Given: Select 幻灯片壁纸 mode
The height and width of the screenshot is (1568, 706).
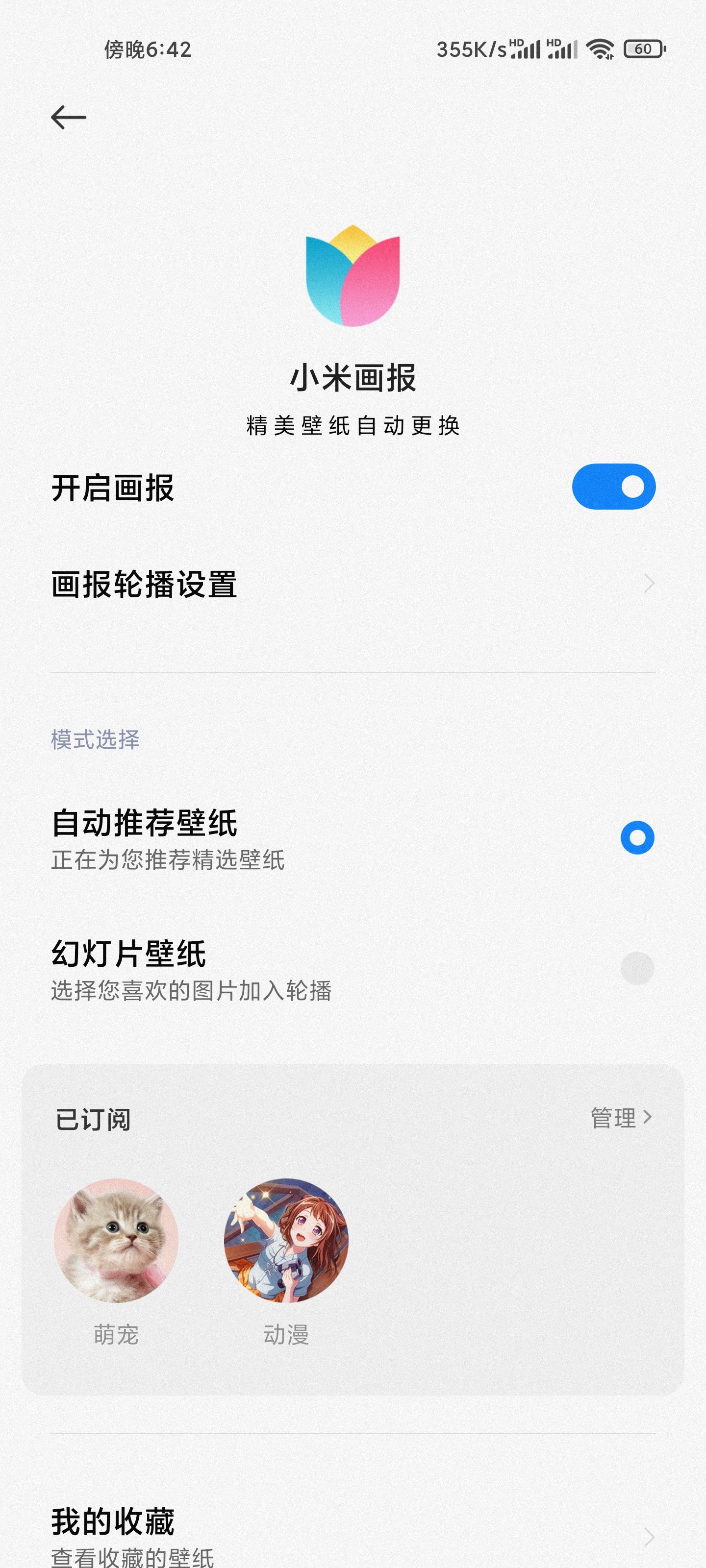Looking at the screenshot, I should pos(636,968).
